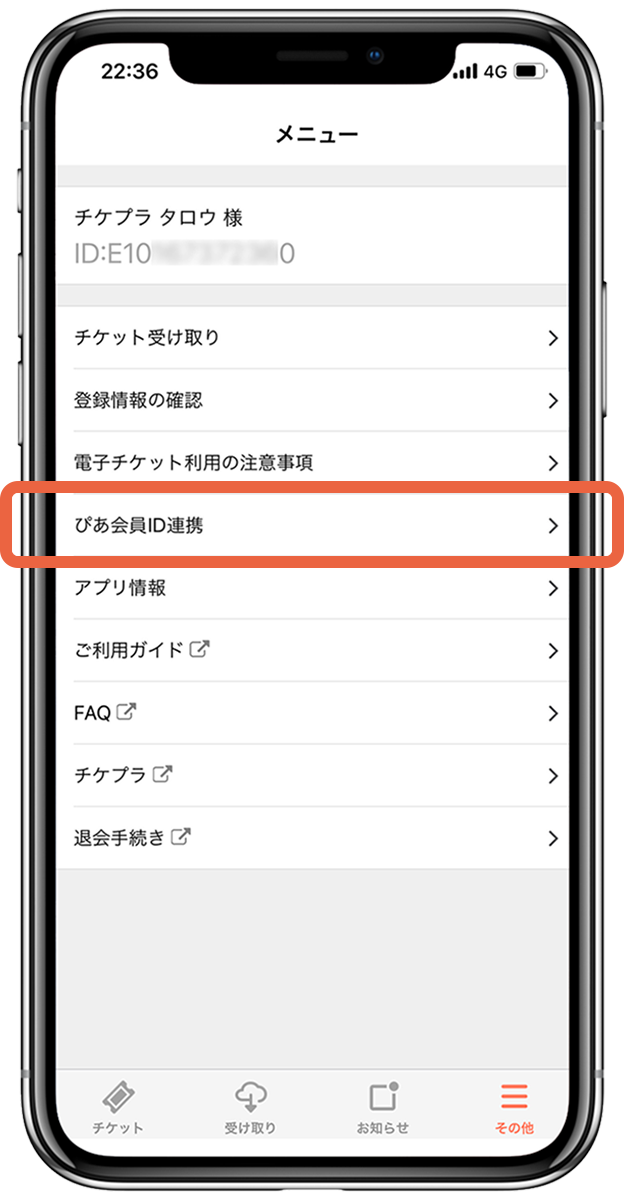The height and width of the screenshot is (1200, 624).
Task: Open チケット受け取り menu row
Action: pos(312,338)
